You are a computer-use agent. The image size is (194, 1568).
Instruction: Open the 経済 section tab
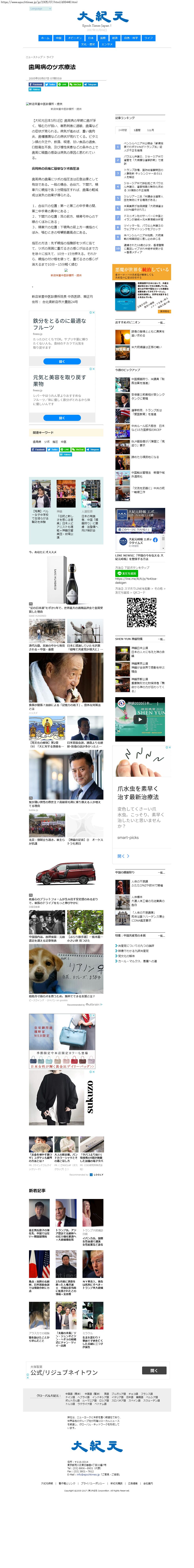pyautogui.click(x=115, y=38)
